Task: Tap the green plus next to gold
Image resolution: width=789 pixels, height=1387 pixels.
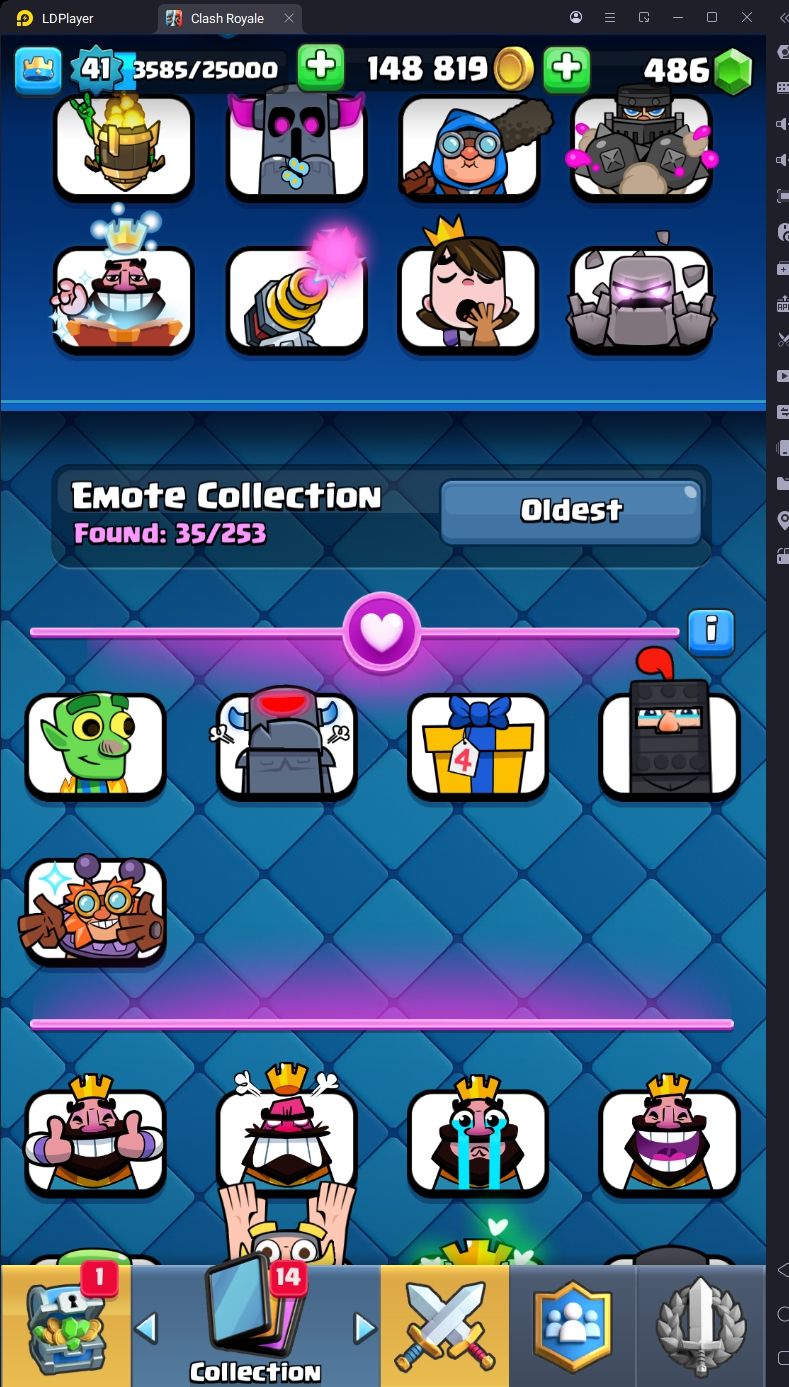Action: point(566,68)
